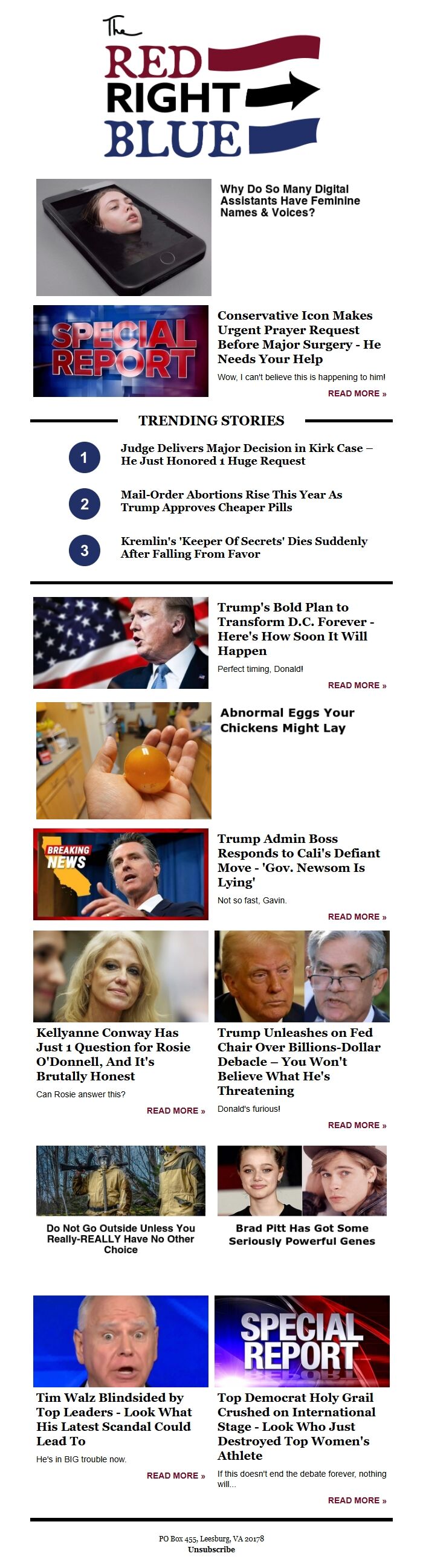The height and width of the screenshot is (1568, 423).
Task: Read more about the urgent prayer request
Action: pyautogui.click(x=357, y=394)
